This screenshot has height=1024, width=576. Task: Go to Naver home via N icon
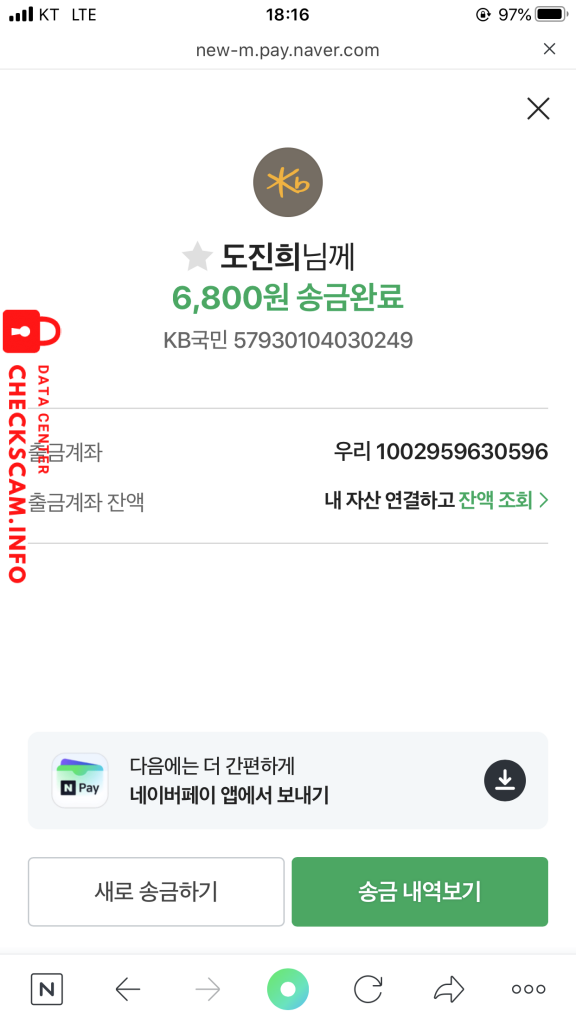(47, 989)
